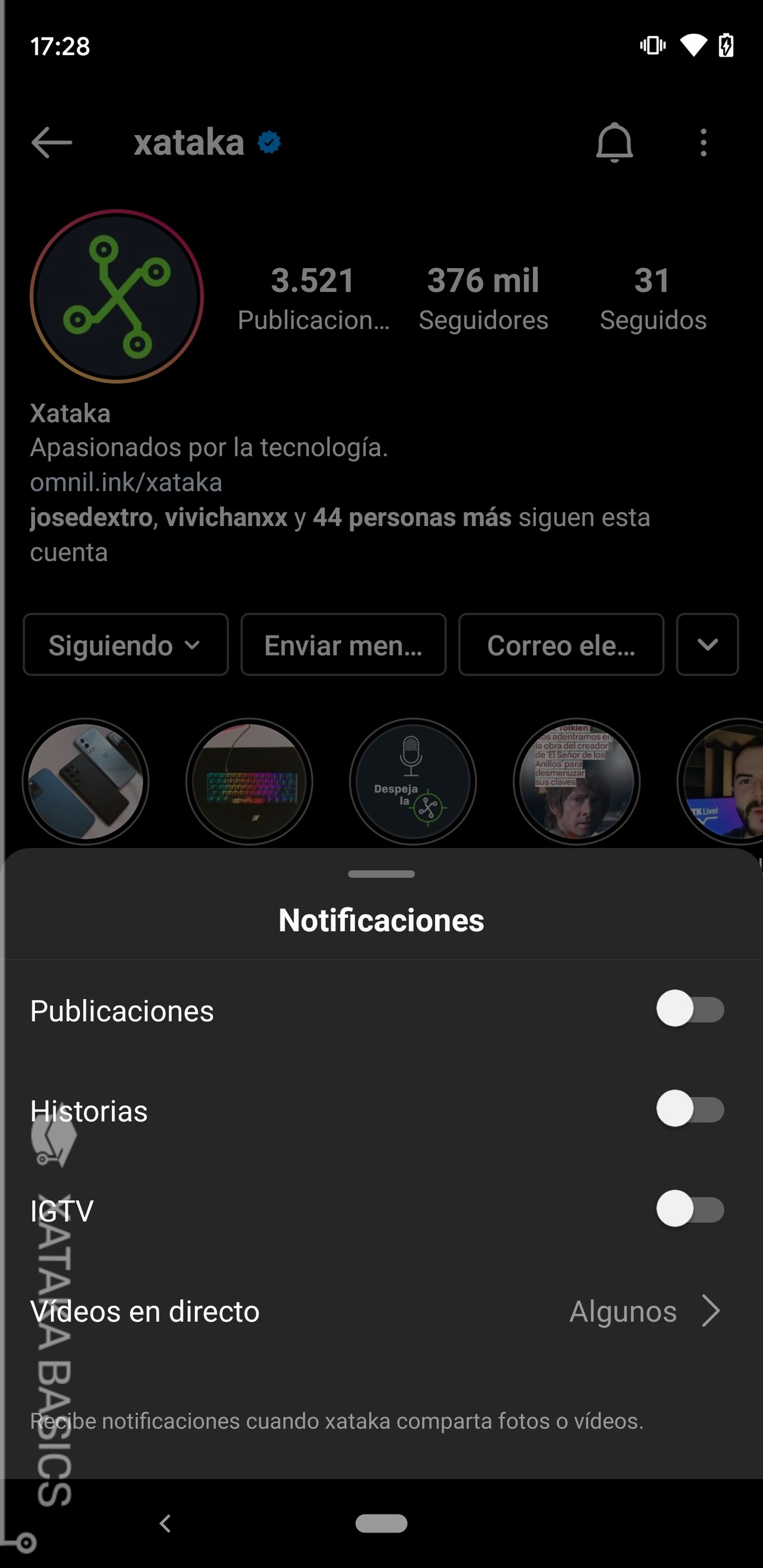The height and width of the screenshot is (1568, 763).
Task: Open the Despeja la story highlight
Action: (413, 782)
